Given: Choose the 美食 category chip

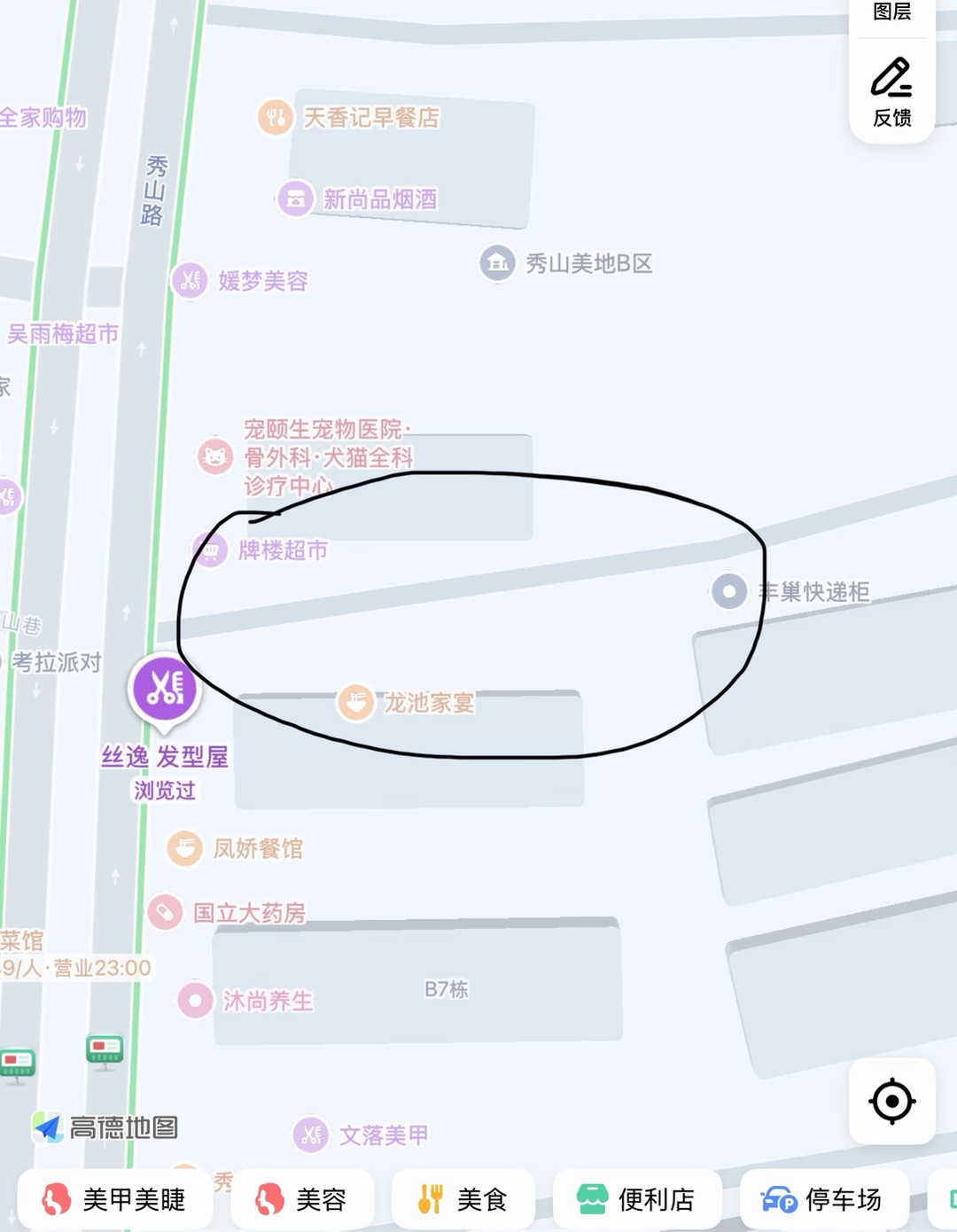Looking at the screenshot, I should coord(463,1199).
